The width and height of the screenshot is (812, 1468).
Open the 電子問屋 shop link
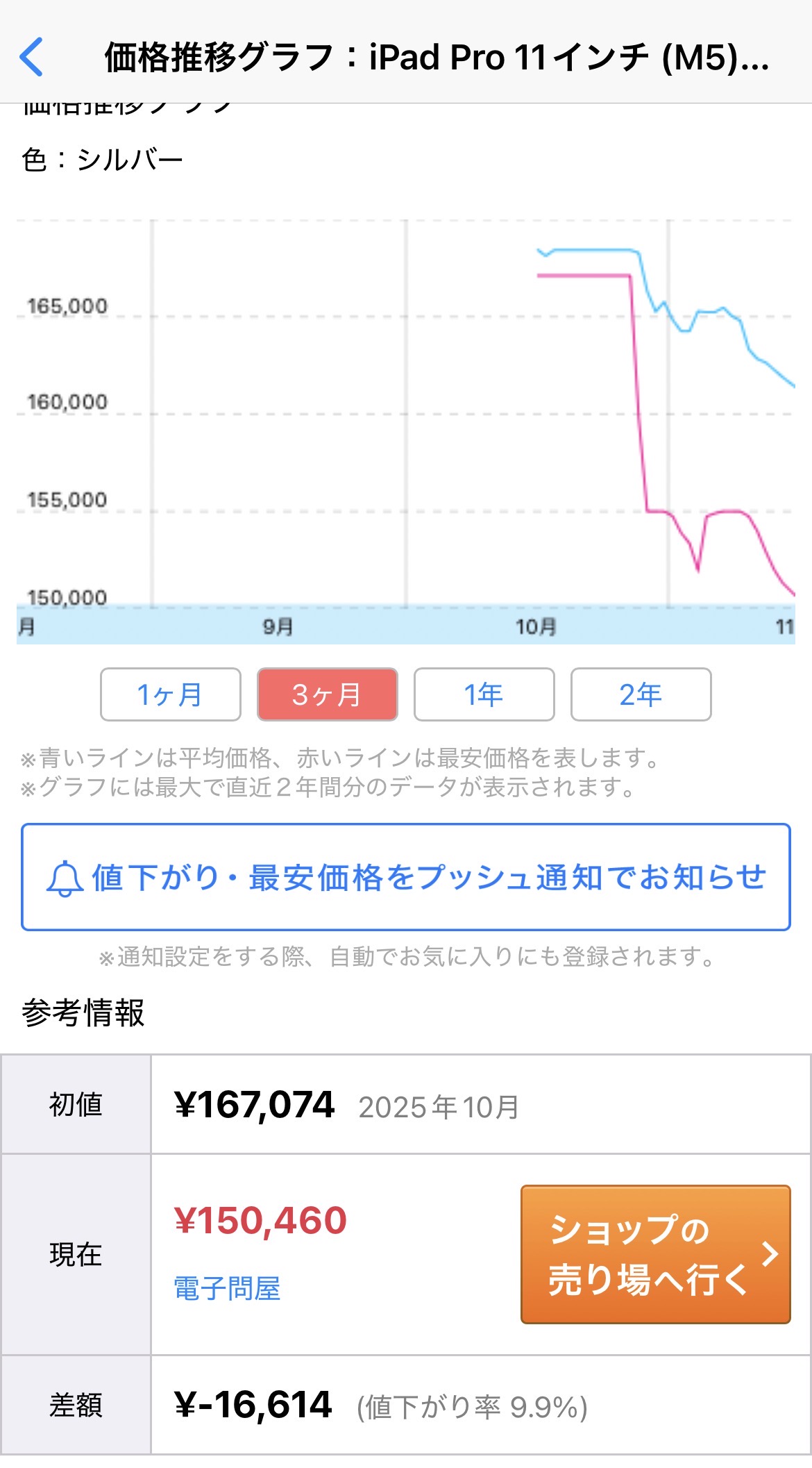pos(227,1289)
